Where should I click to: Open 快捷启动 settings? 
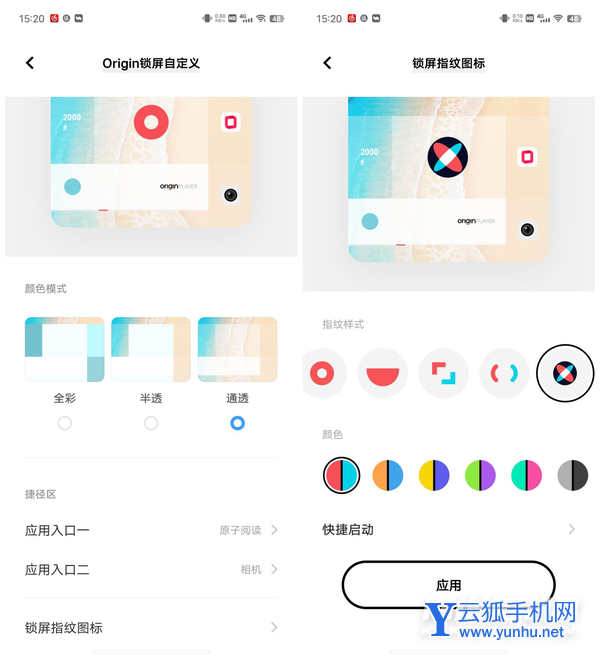(448, 530)
